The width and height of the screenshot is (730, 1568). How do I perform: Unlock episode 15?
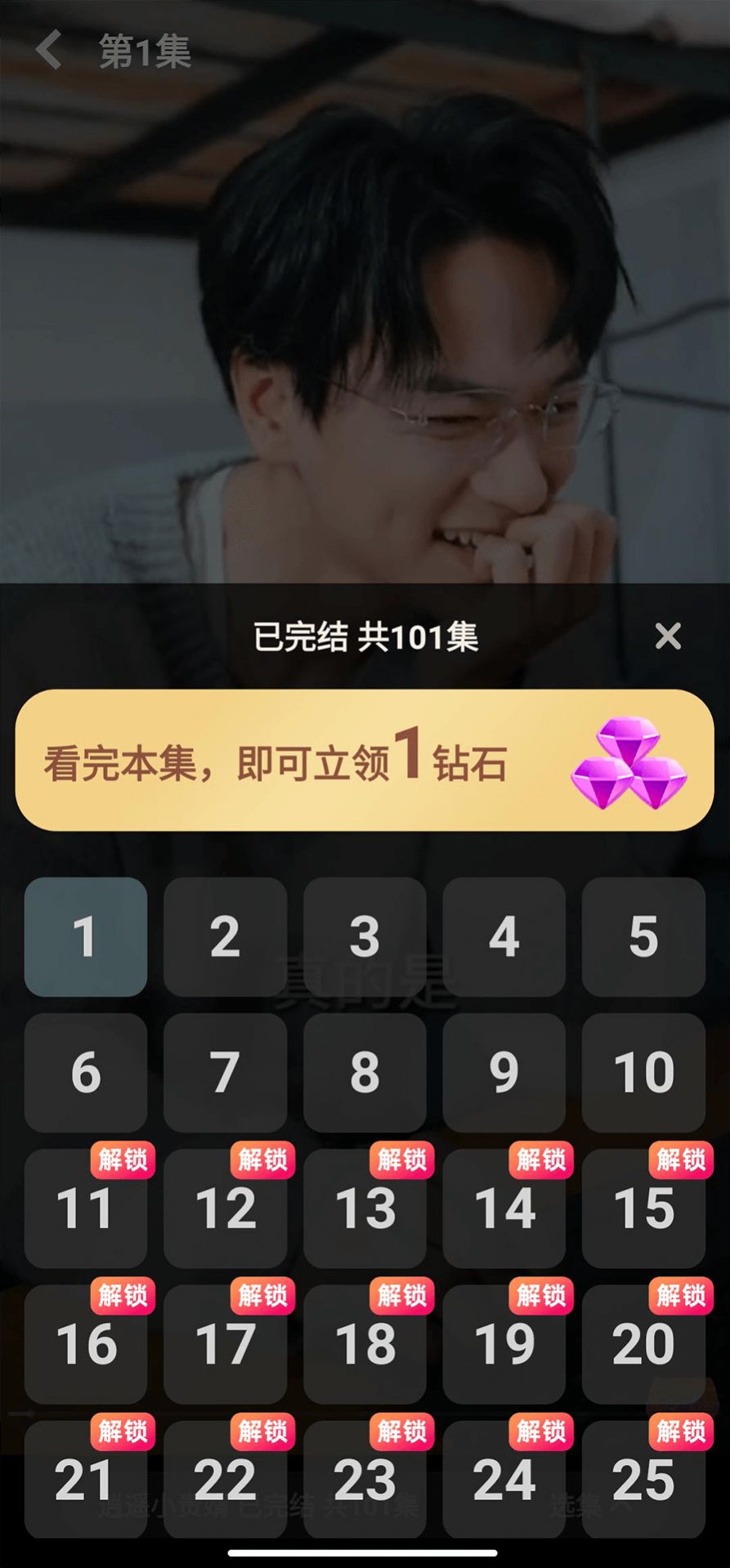click(x=643, y=1208)
